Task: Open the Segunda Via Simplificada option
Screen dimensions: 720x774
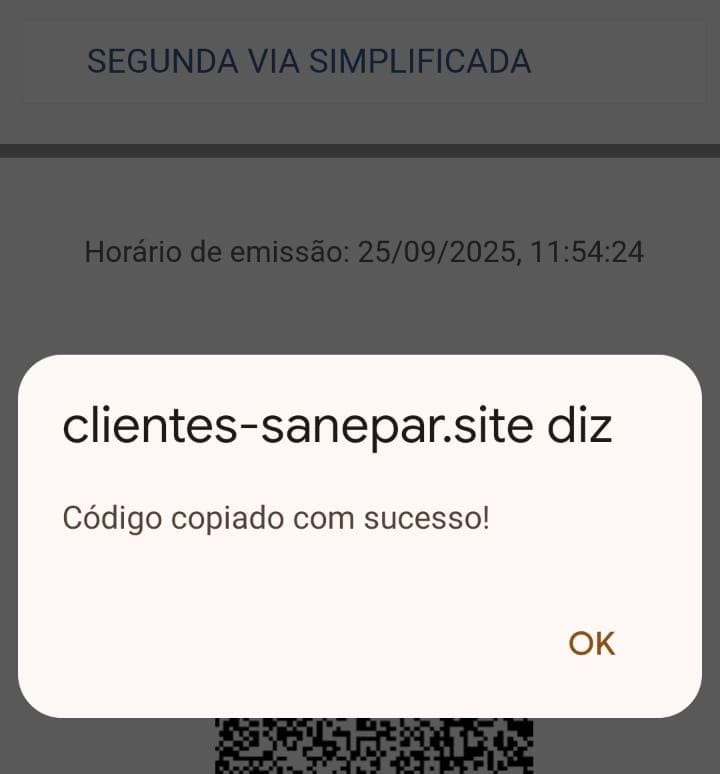Action: pos(309,62)
